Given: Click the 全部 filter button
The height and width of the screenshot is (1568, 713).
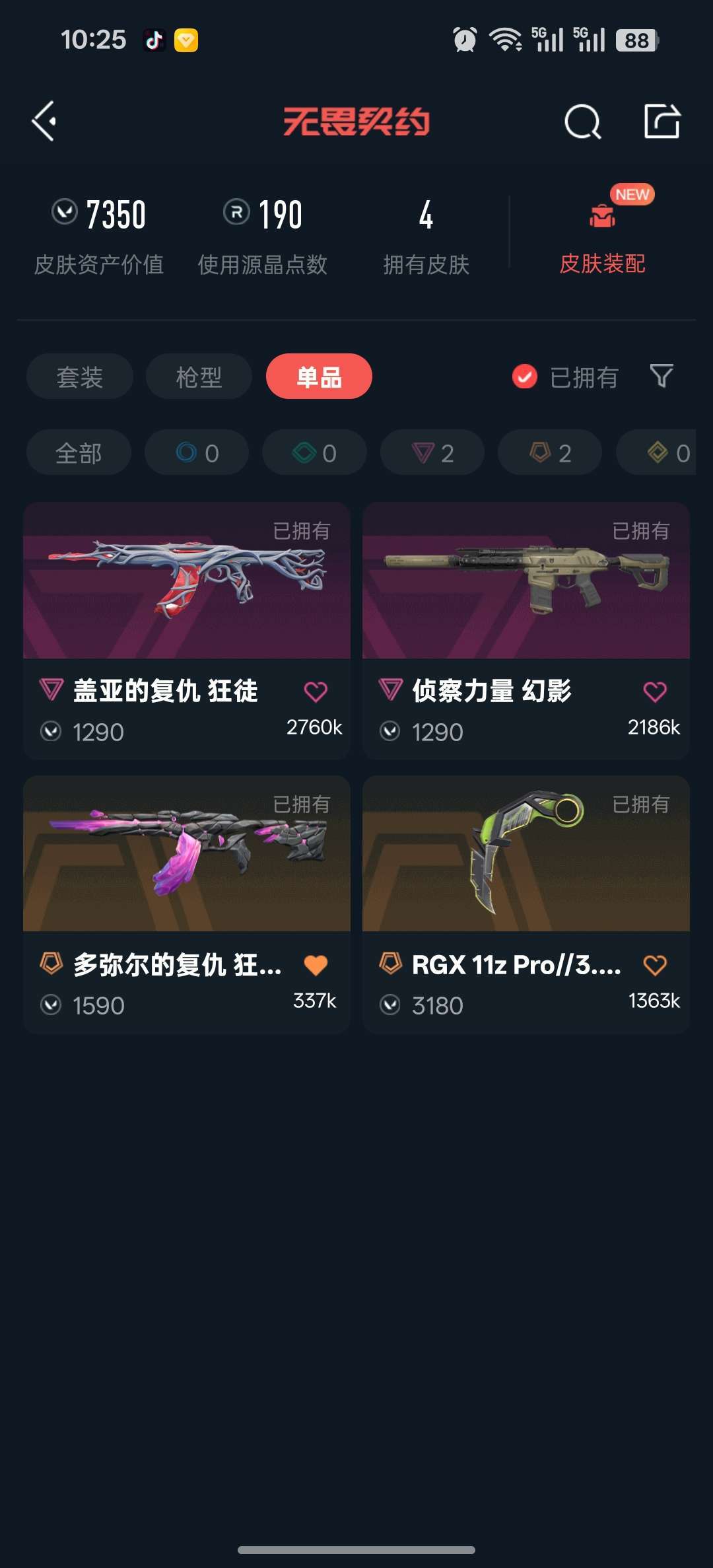Looking at the screenshot, I should pos(78,452).
